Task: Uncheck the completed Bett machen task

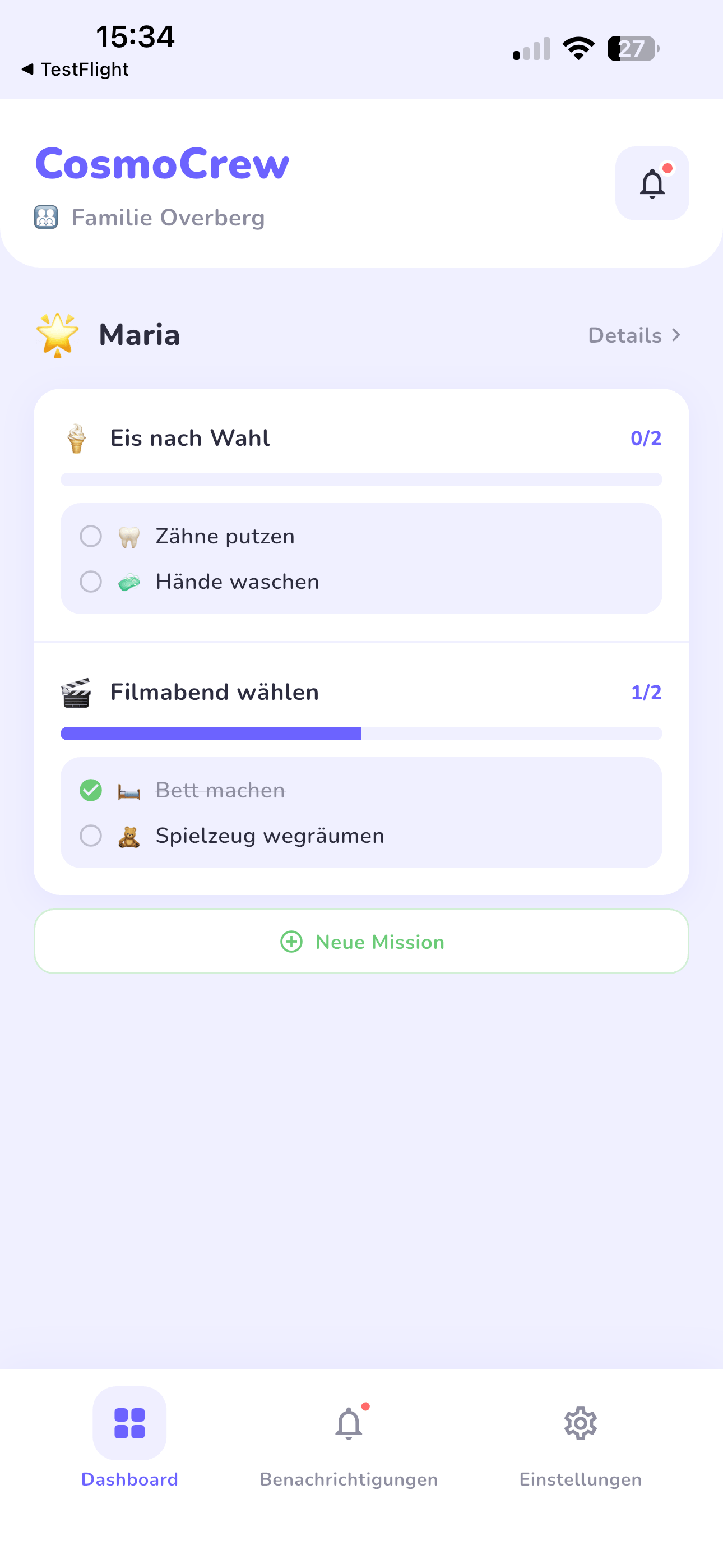Action: pos(91,790)
